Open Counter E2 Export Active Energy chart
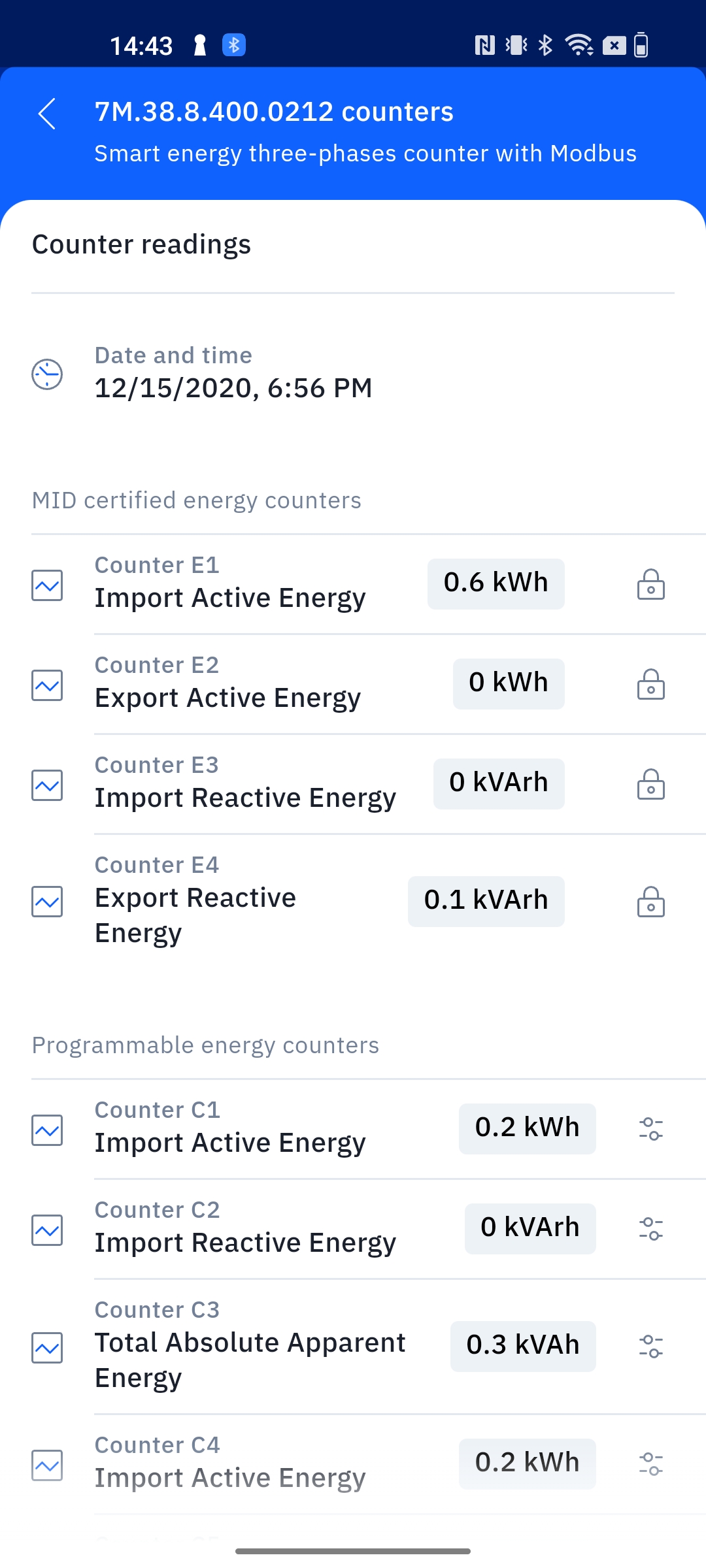 [47, 685]
